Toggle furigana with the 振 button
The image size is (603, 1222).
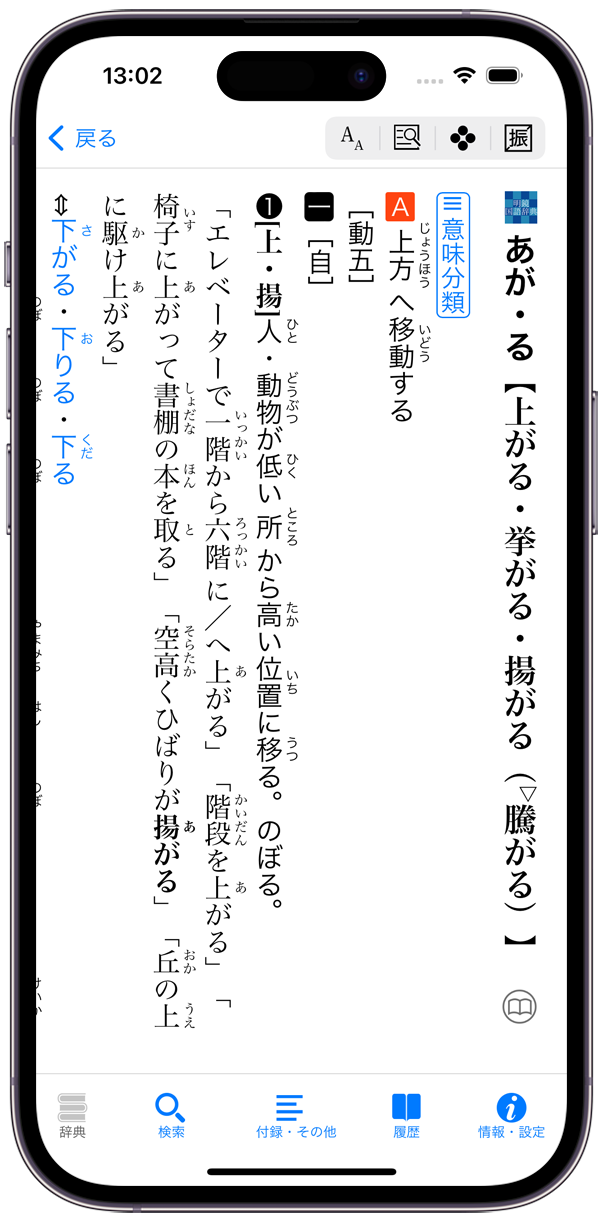(x=517, y=138)
